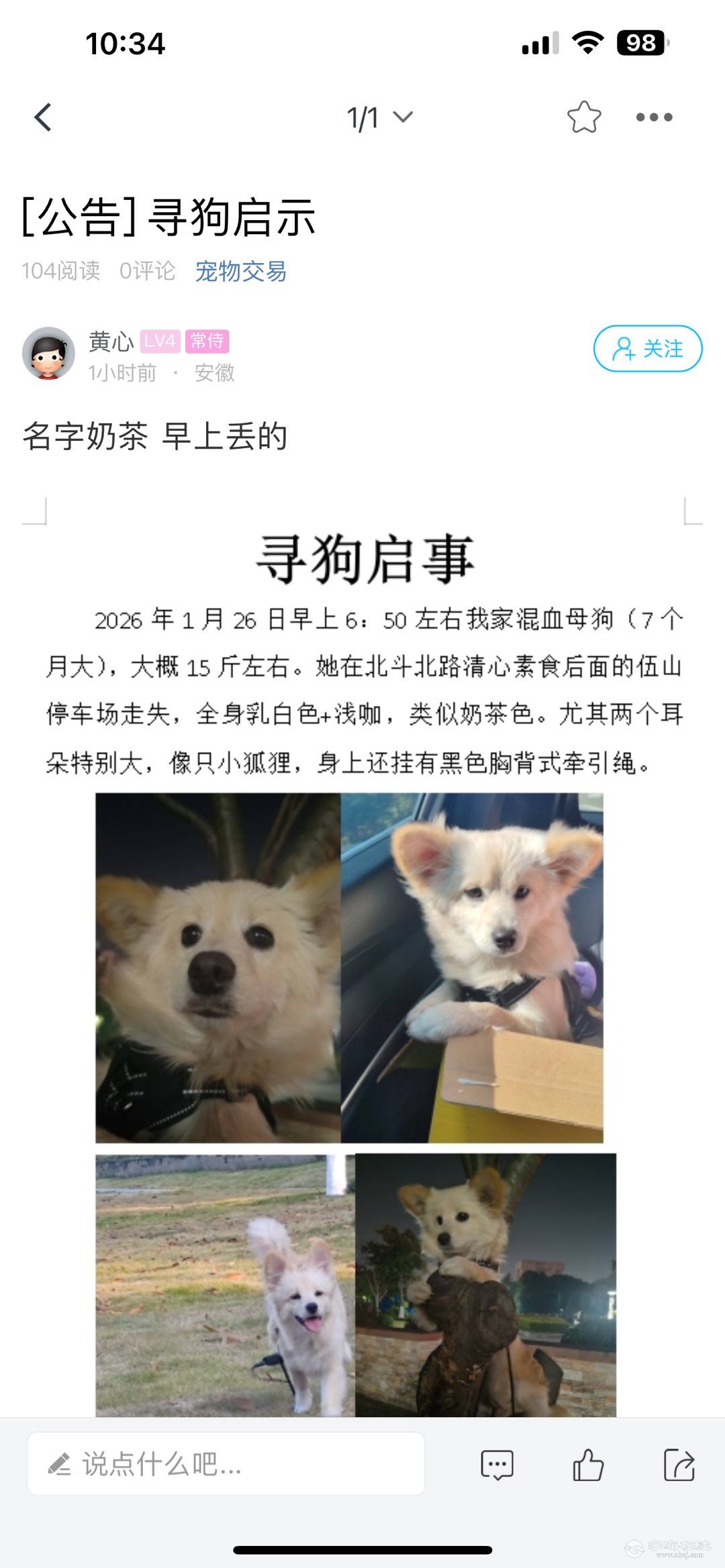Open the three-dot more menu

(654, 117)
